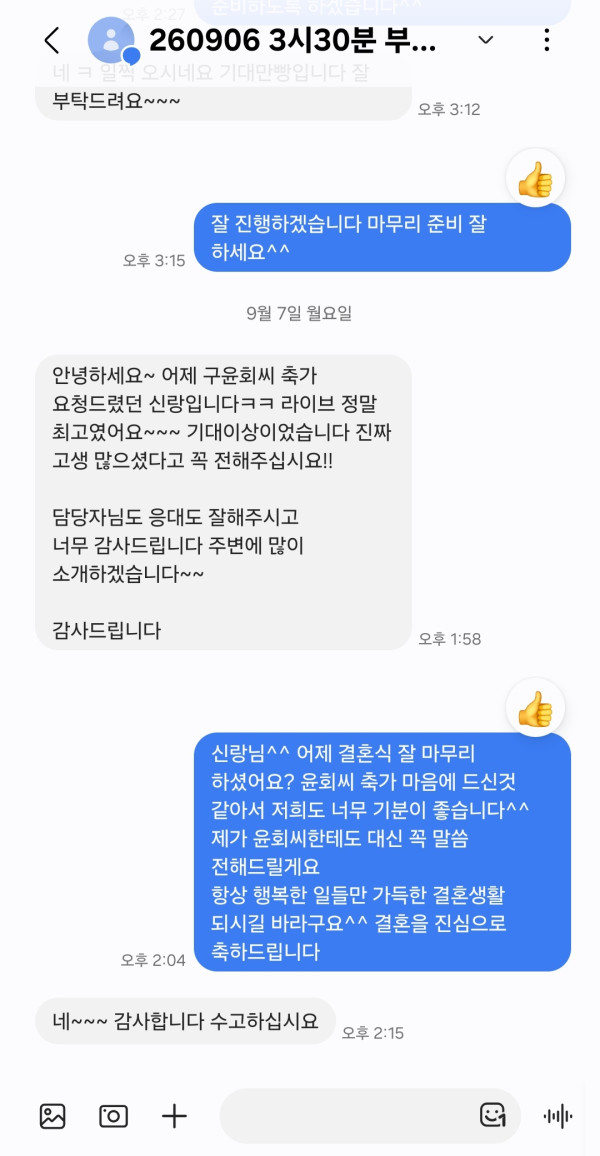
Task: Open the three-dot overflow menu
Action: (x=546, y=40)
